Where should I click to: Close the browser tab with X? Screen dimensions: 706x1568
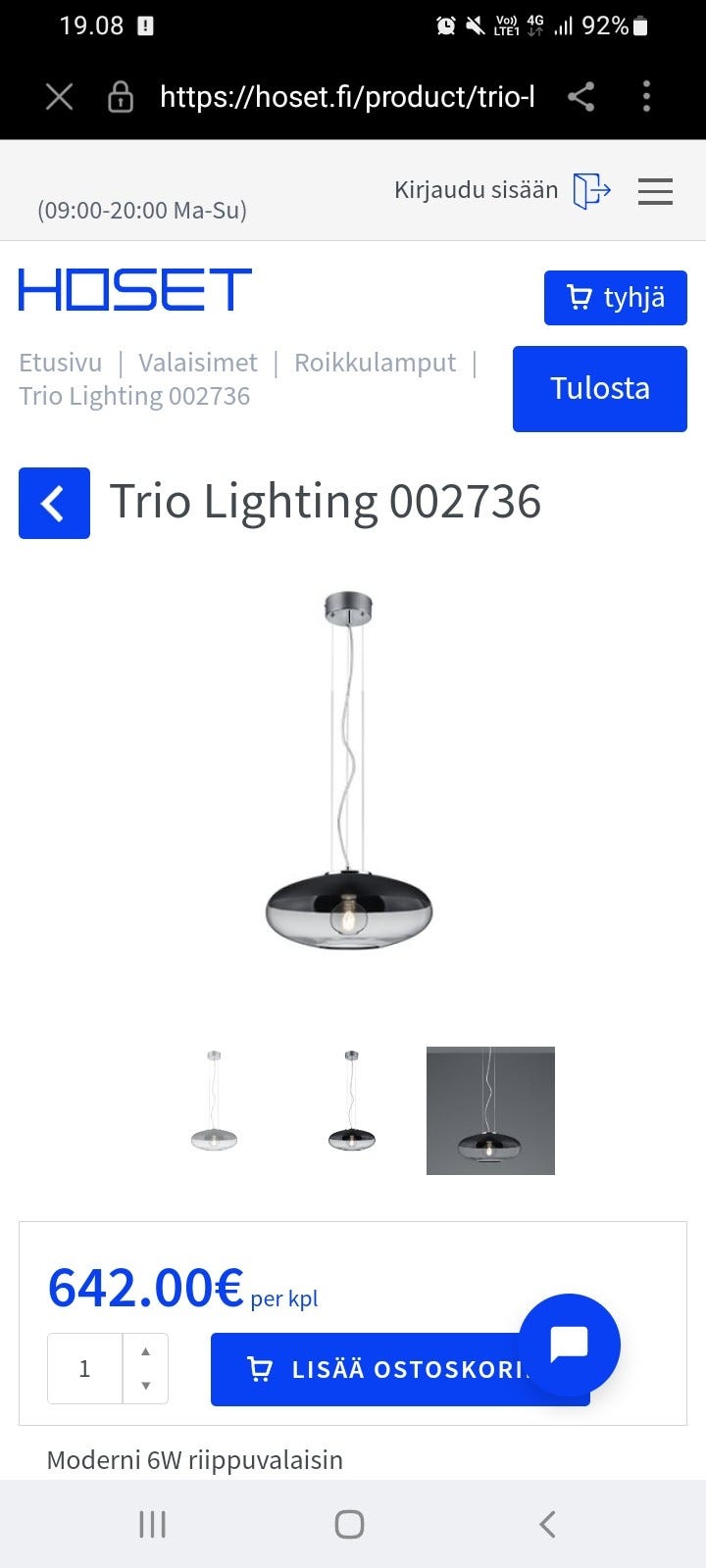[60, 97]
